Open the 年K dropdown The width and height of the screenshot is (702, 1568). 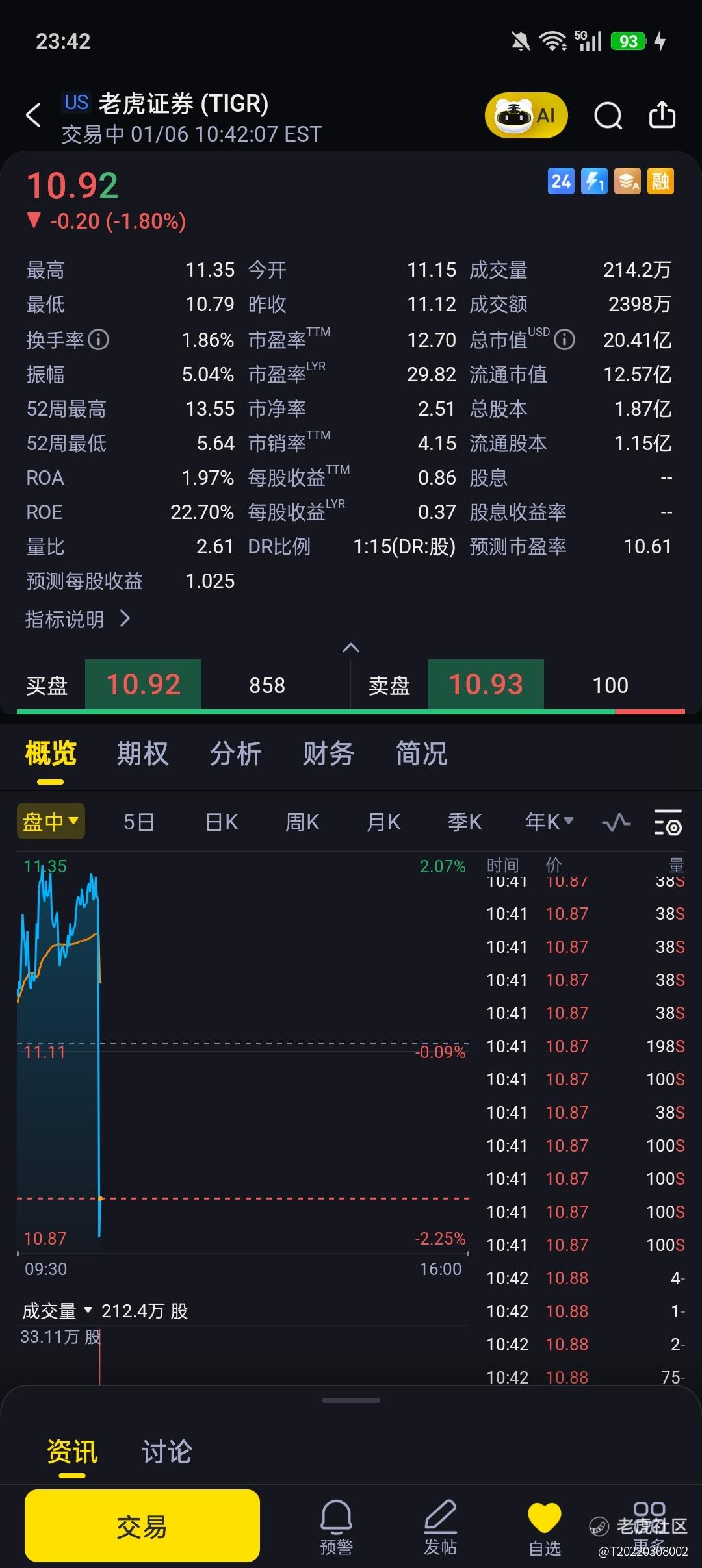click(549, 822)
